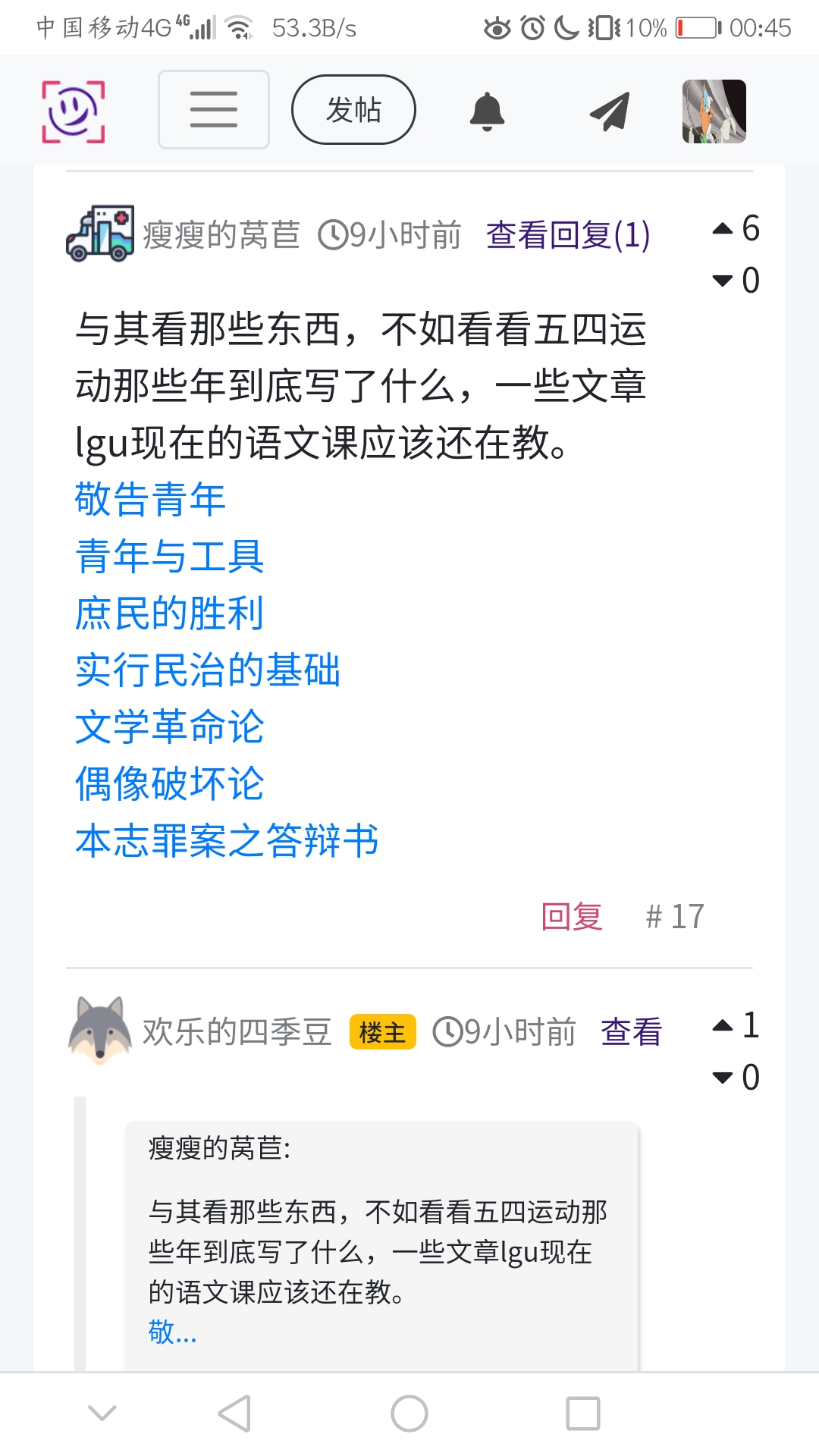Go to the site logo home
The height and width of the screenshot is (1456, 819).
(73, 111)
